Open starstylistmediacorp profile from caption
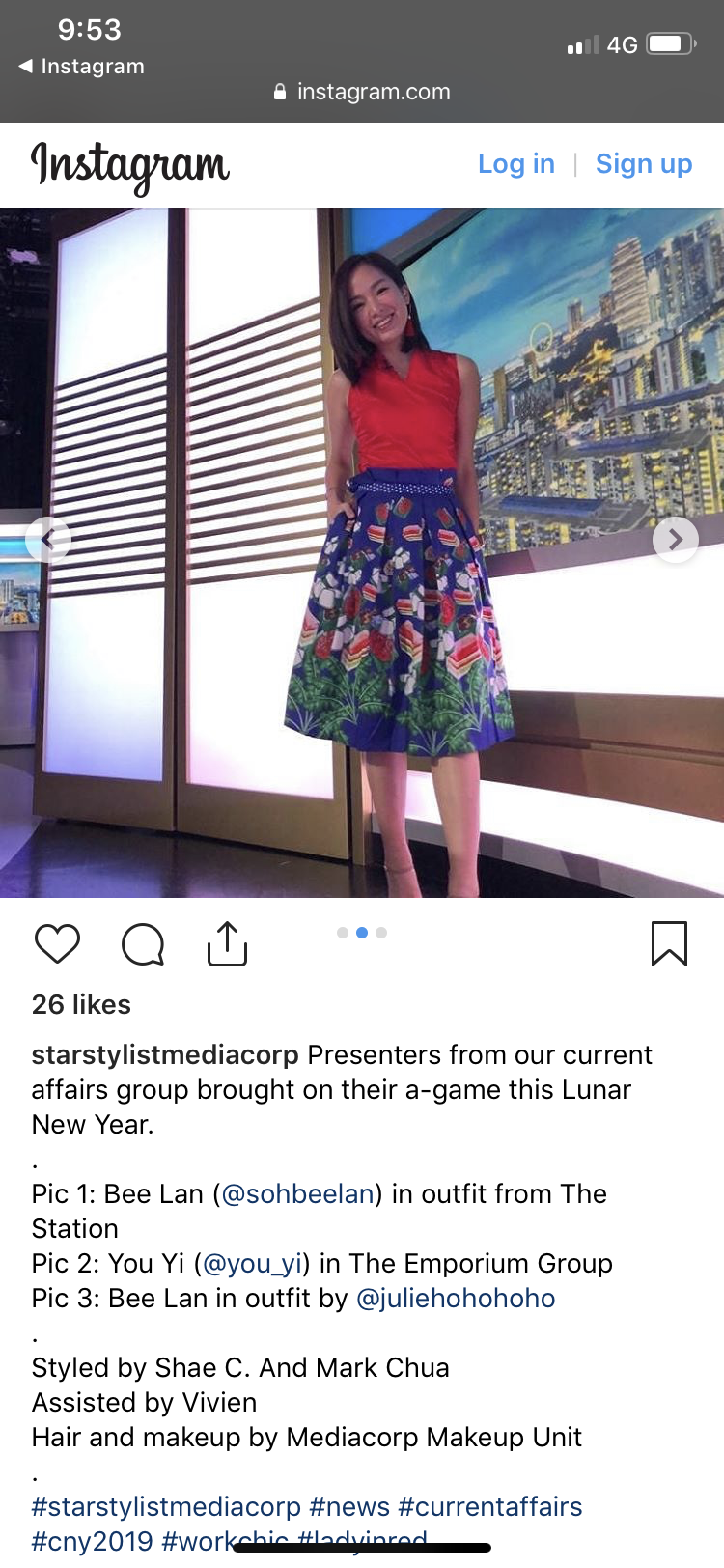This screenshot has height=1568, width=724. [165, 1054]
